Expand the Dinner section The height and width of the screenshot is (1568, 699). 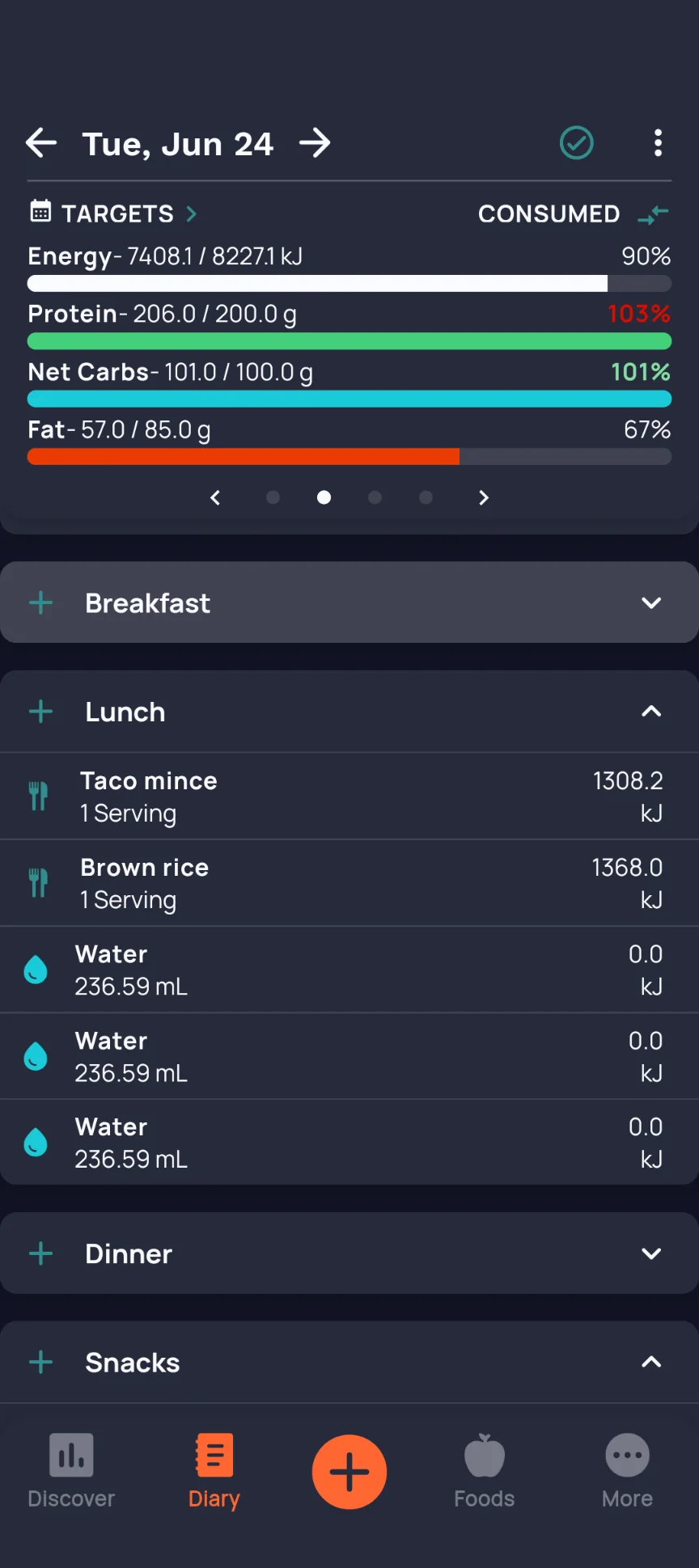(x=651, y=1253)
